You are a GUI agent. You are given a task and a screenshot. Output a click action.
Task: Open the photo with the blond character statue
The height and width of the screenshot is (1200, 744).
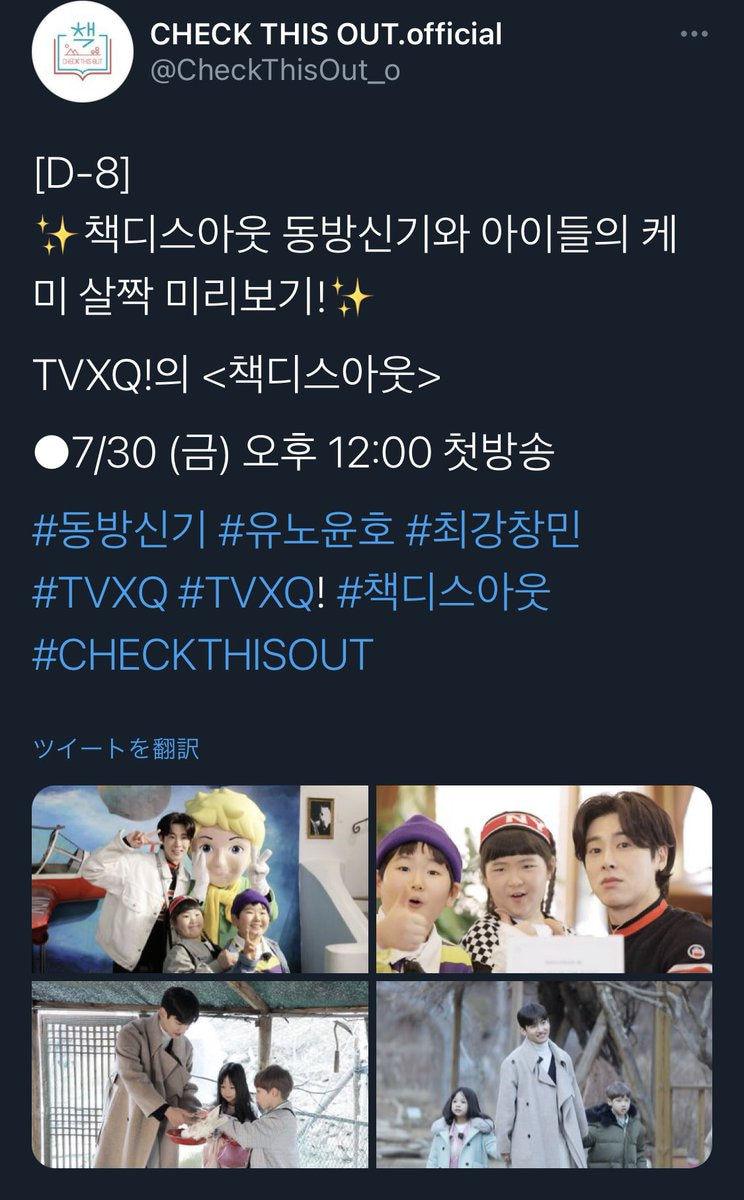click(x=199, y=879)
